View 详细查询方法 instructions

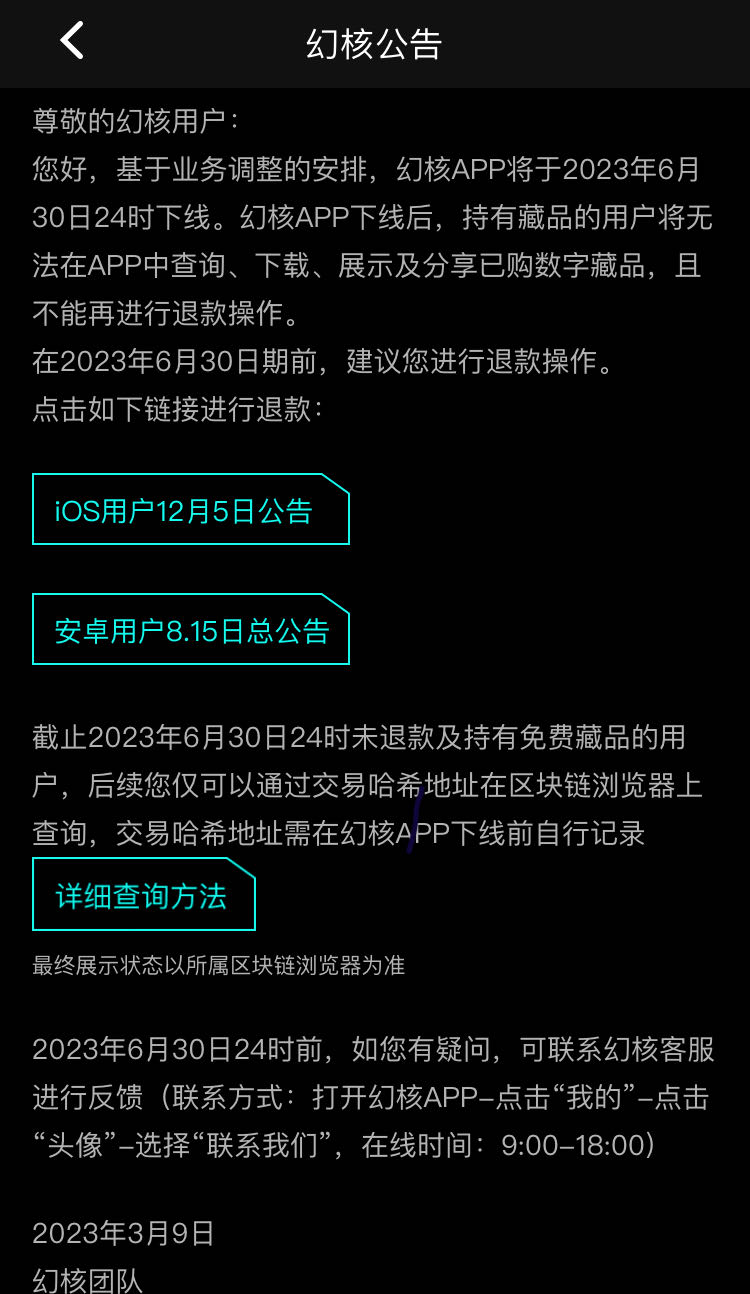[143, 895]
